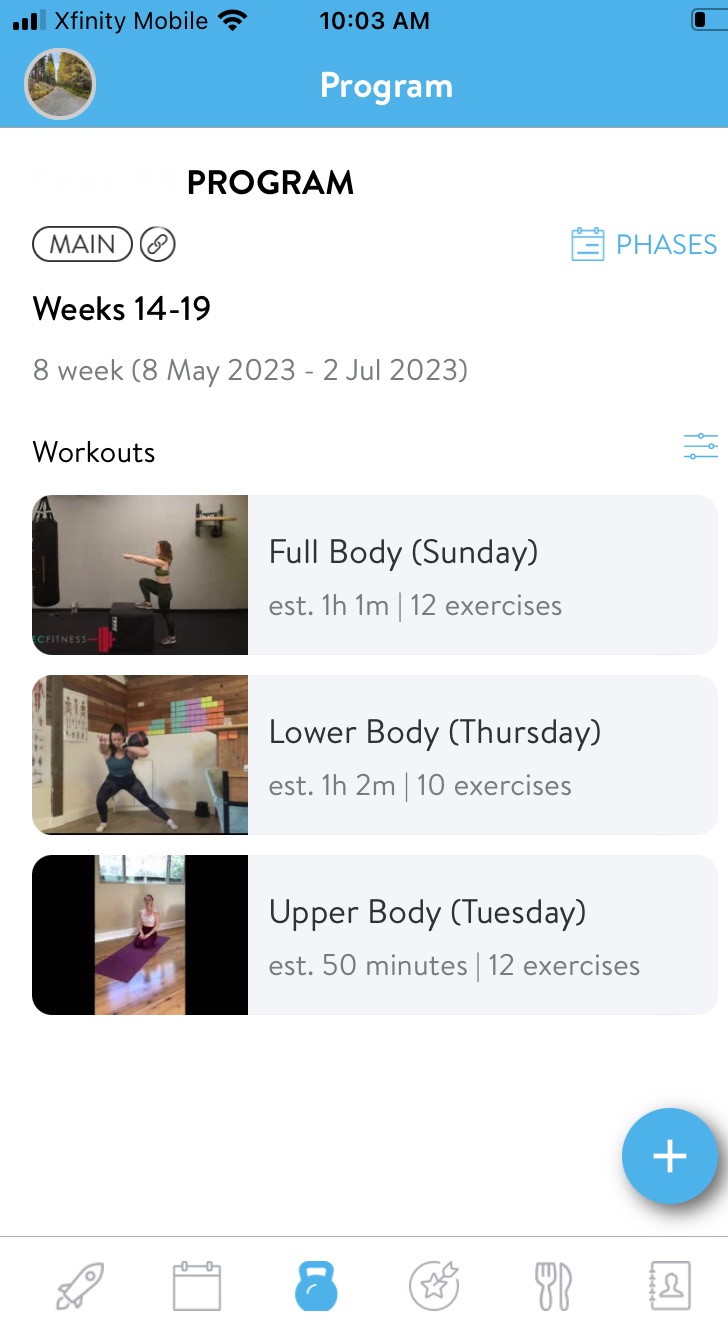This screenshot has height=1334, width=728.
Task: Open the star goals tab
Action: (x=434, y=1286)
